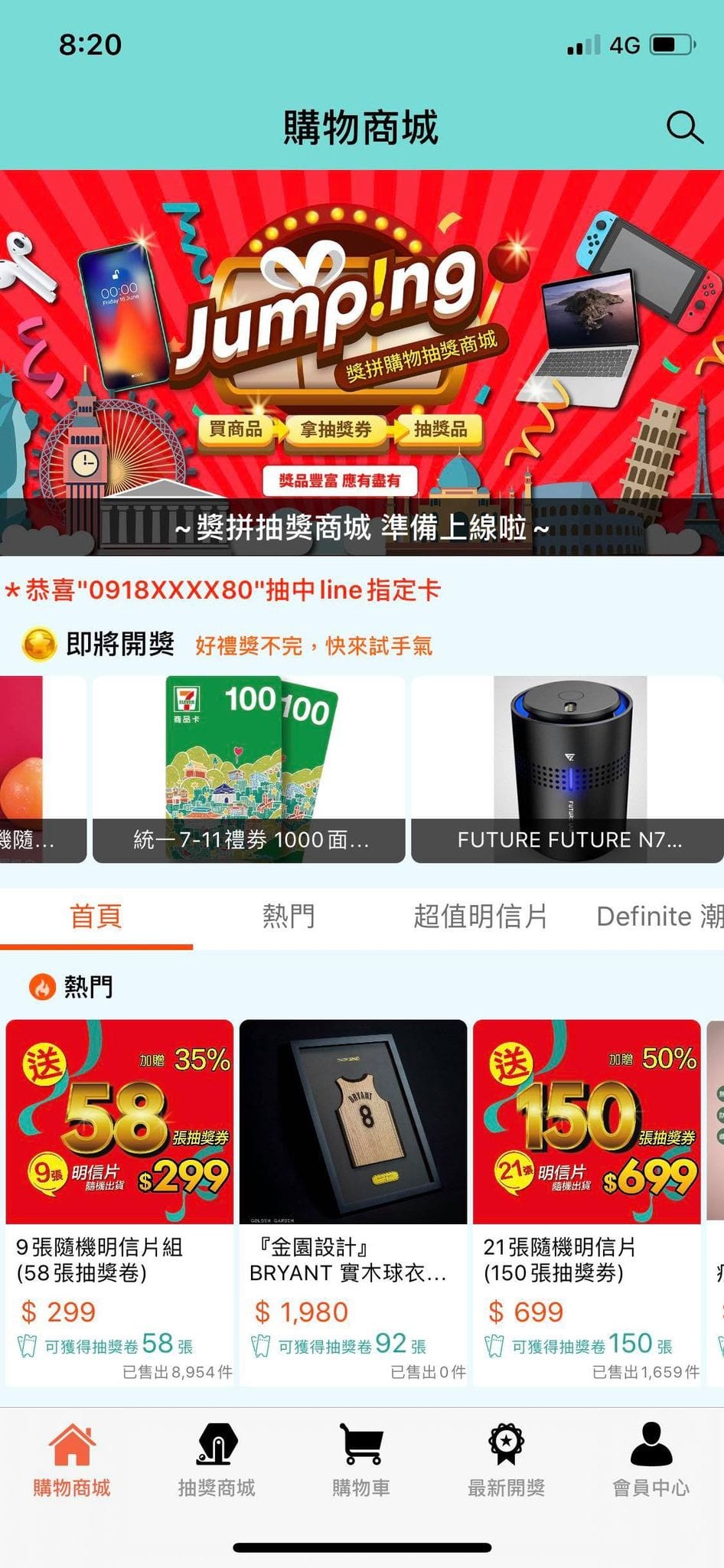View the FUTURE FUTURE N7 prize card
The height and width of the screenshot is (1568, 724).
[x=567, y=769]
